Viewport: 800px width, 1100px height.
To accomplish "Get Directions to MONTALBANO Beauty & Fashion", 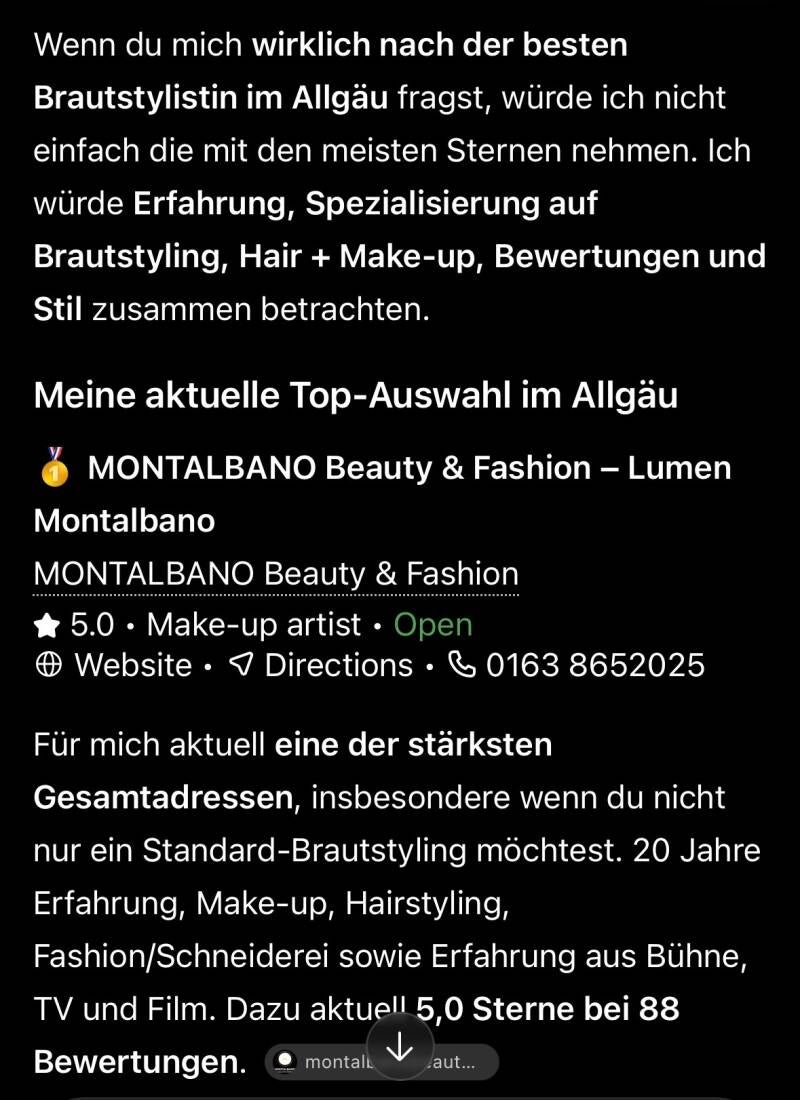I will click(321, 665).
